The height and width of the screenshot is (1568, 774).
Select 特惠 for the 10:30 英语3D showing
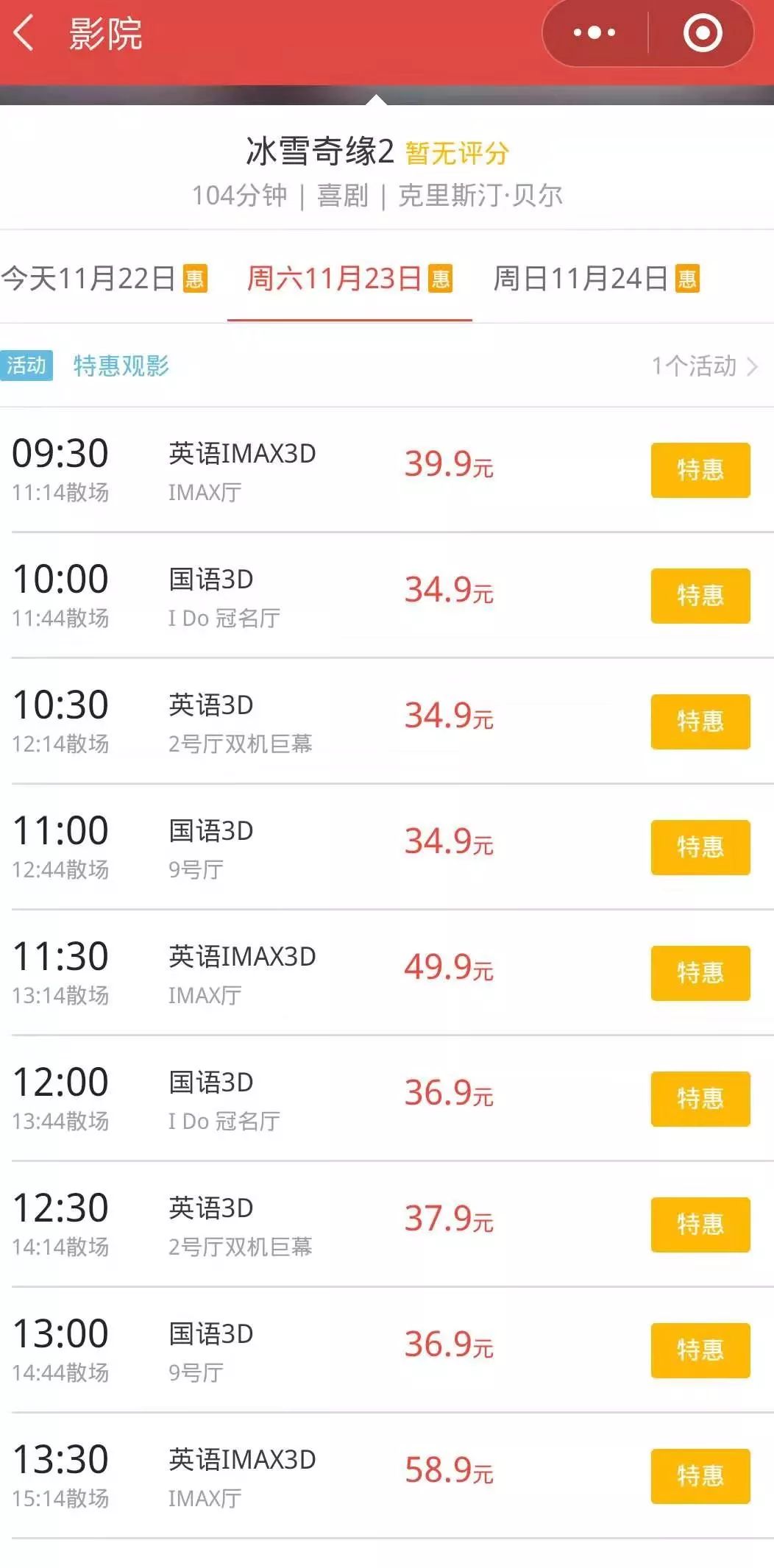[700, 721]
